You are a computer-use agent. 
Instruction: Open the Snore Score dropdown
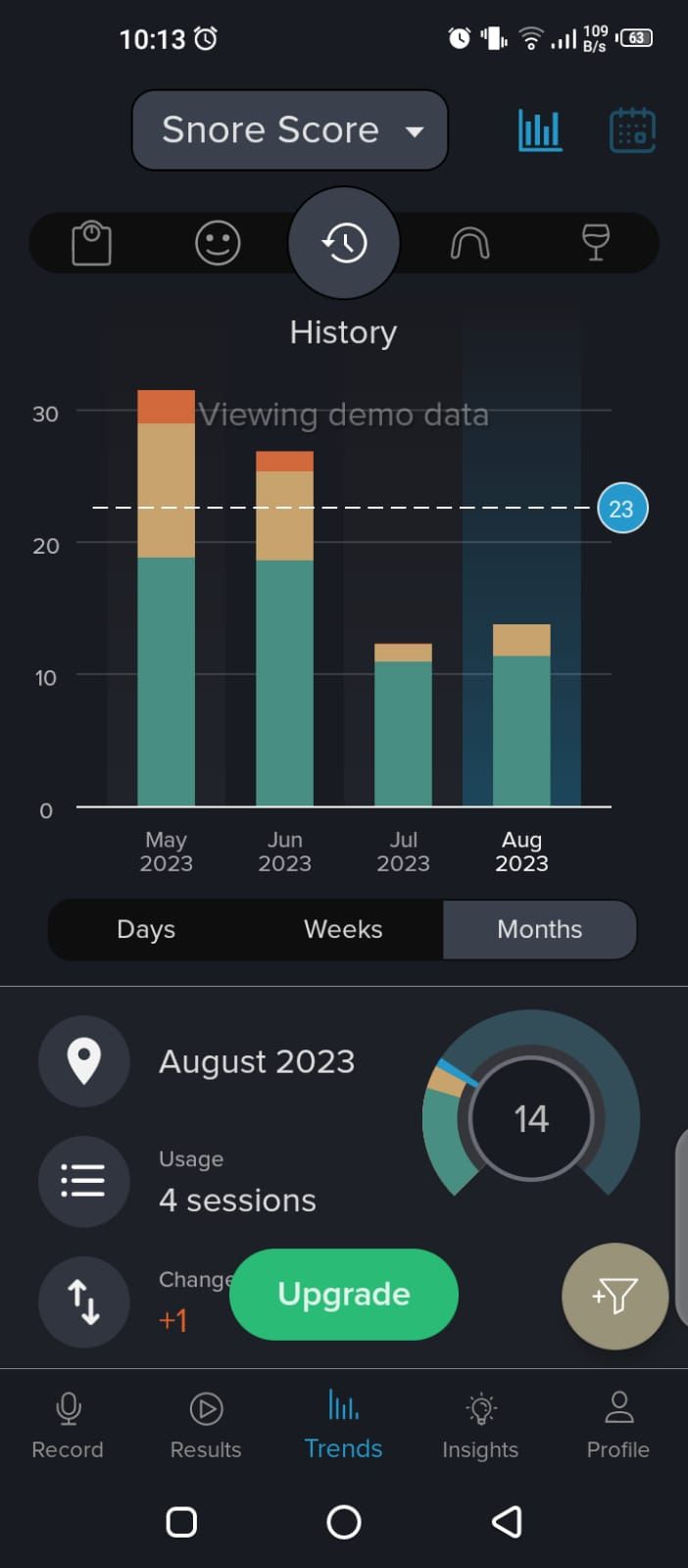click(289, 130)
